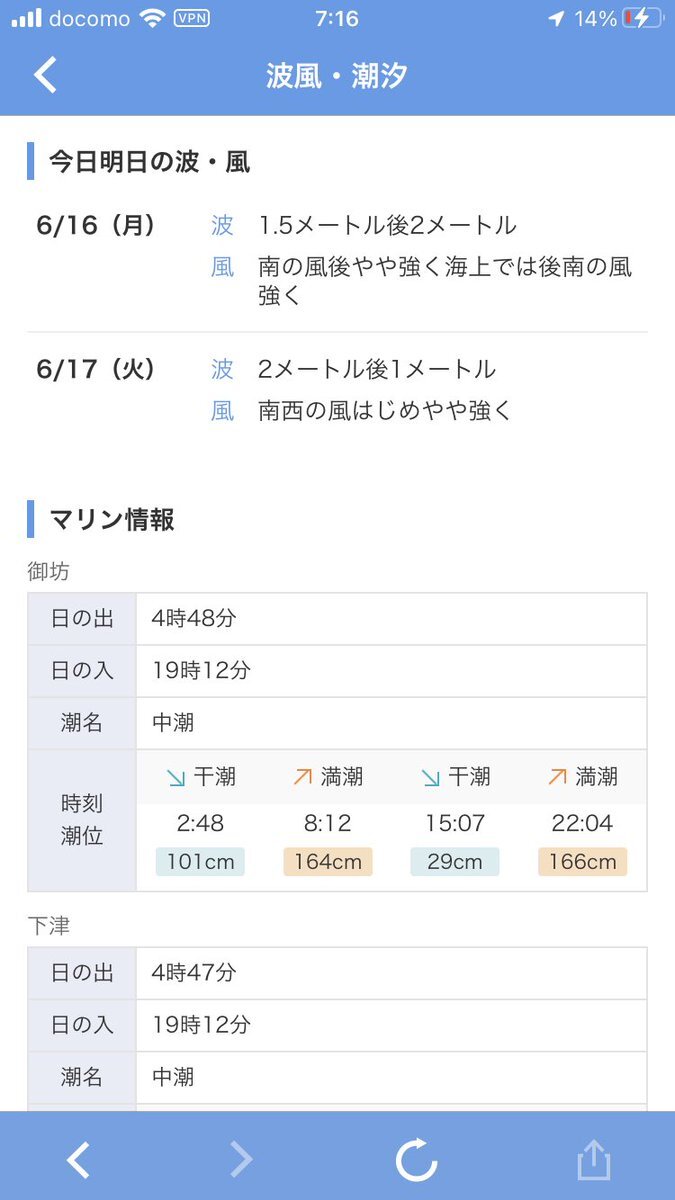Reload the page with the refresh icon
Screen dimensions: 675x1200
pos(416,1160)
